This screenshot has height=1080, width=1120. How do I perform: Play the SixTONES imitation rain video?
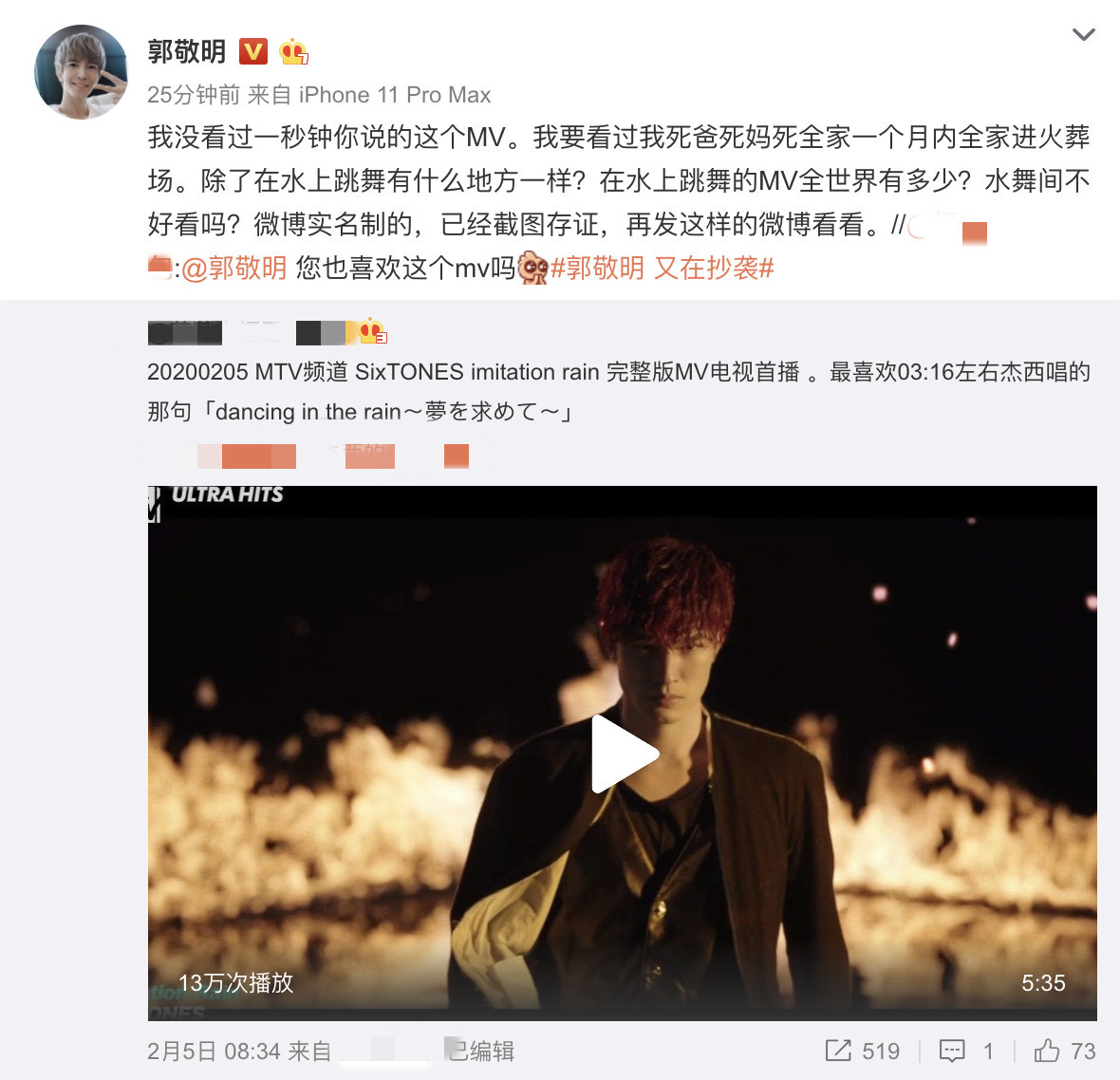(624, 754)
